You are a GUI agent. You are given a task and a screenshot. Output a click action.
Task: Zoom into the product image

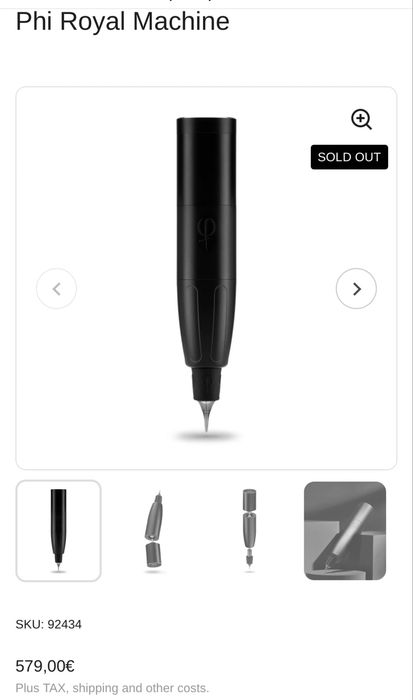click(x=361, y=119)
